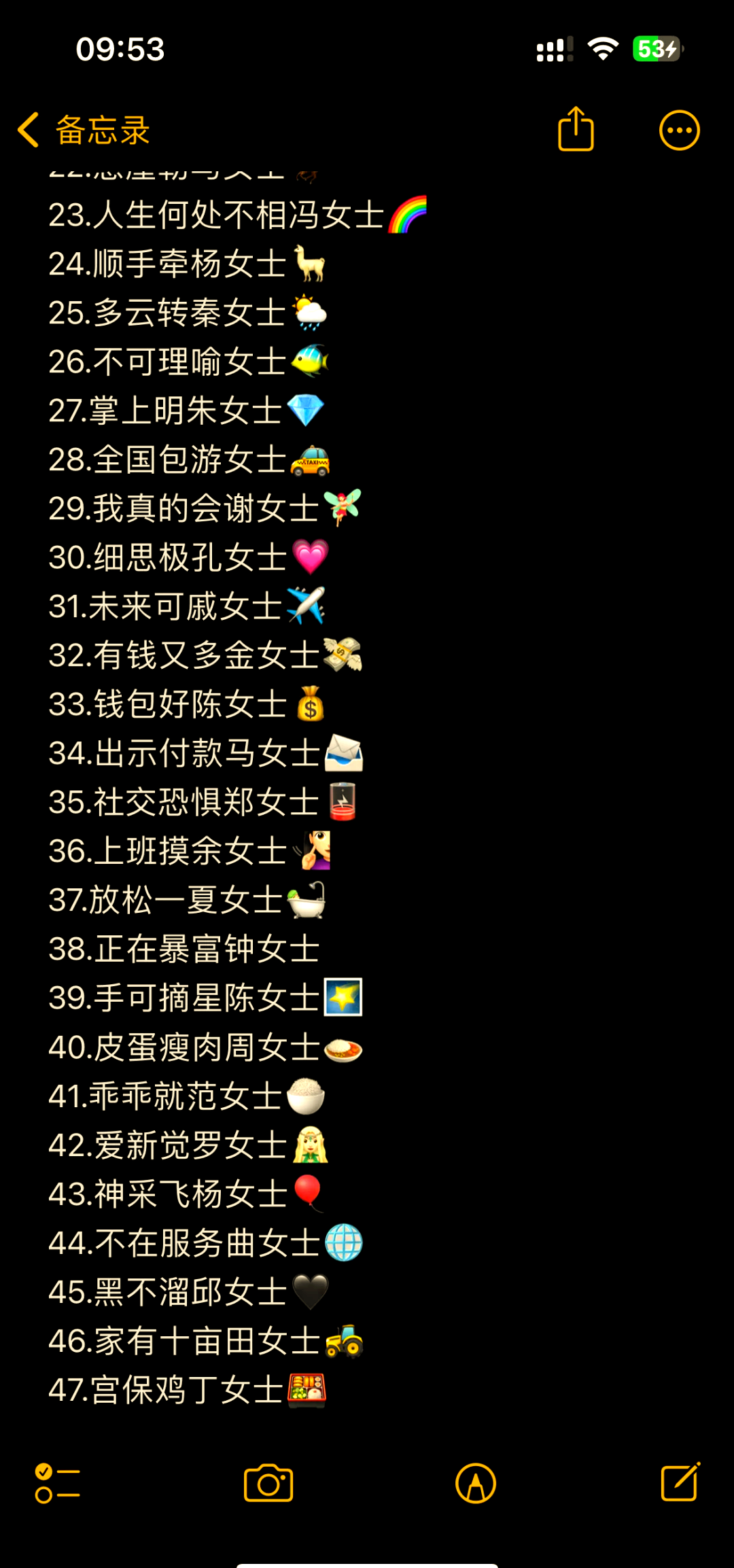Compose a new note
Image resolution: width=734 pixels, height=1568 pixels.
pos(680,1482)
